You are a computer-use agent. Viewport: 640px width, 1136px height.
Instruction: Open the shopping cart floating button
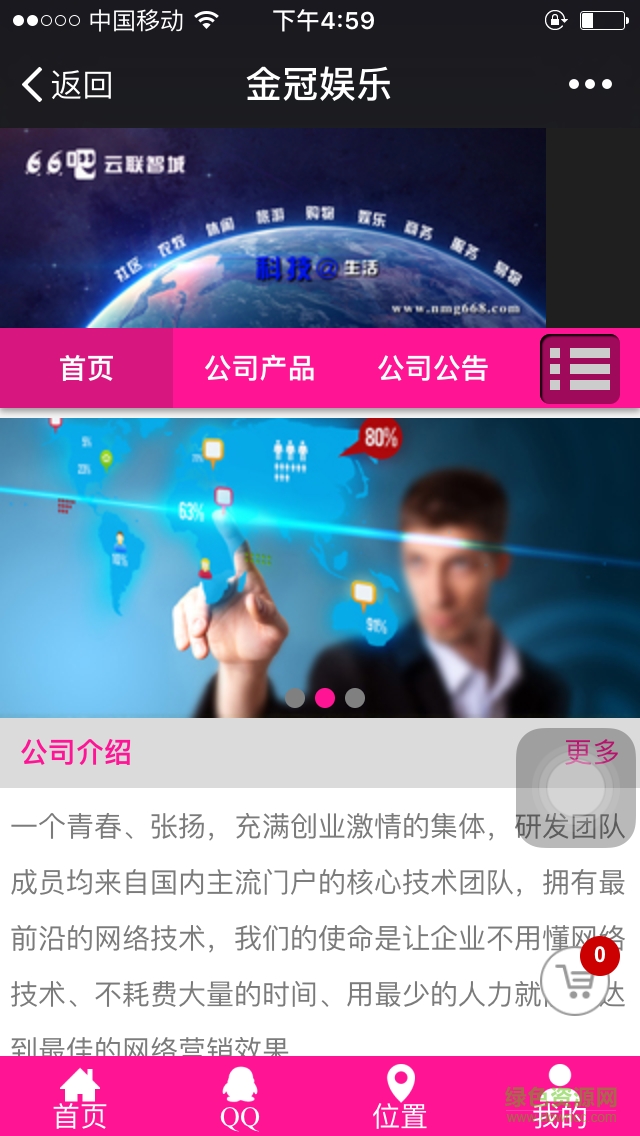[x=576, y=981]
